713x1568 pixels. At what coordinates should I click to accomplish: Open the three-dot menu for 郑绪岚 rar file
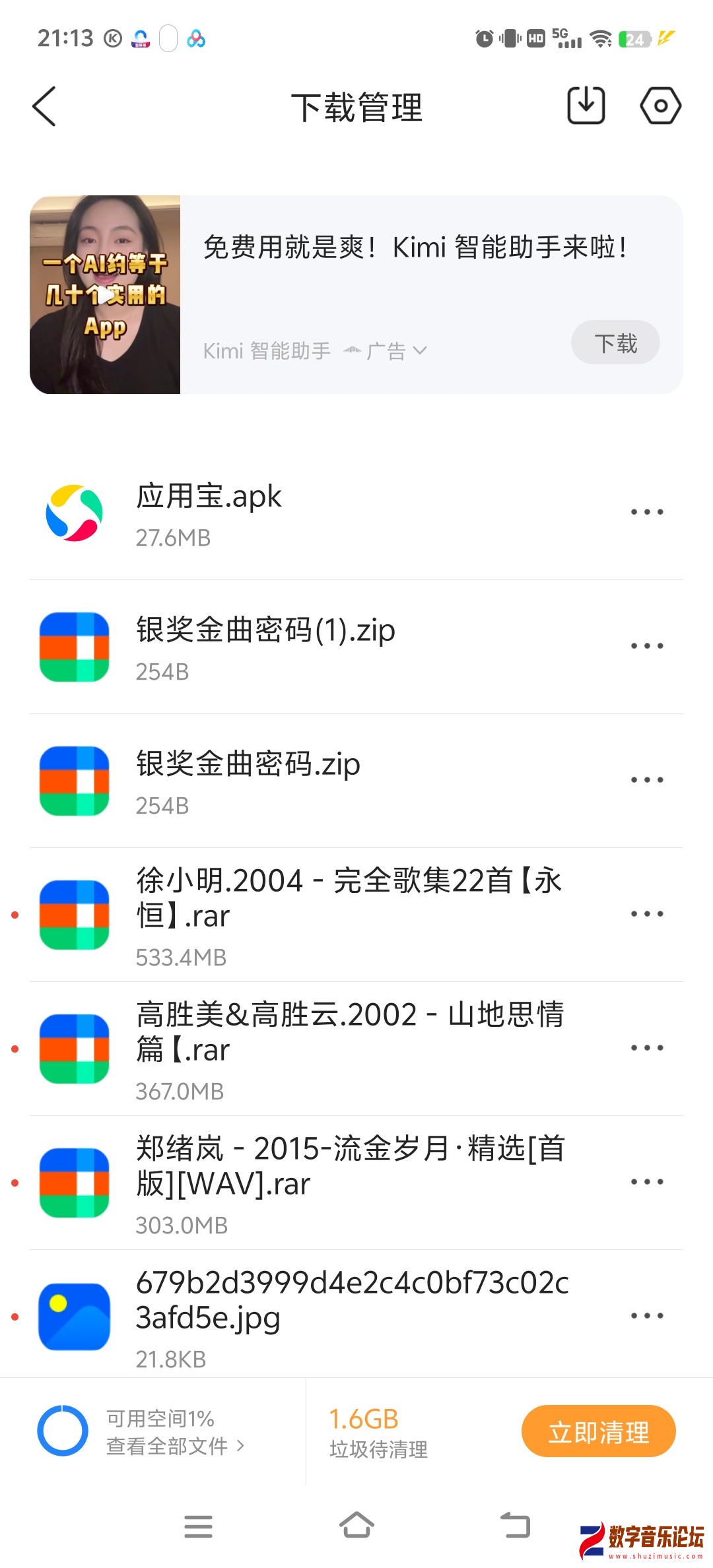tap(647, 1181)
